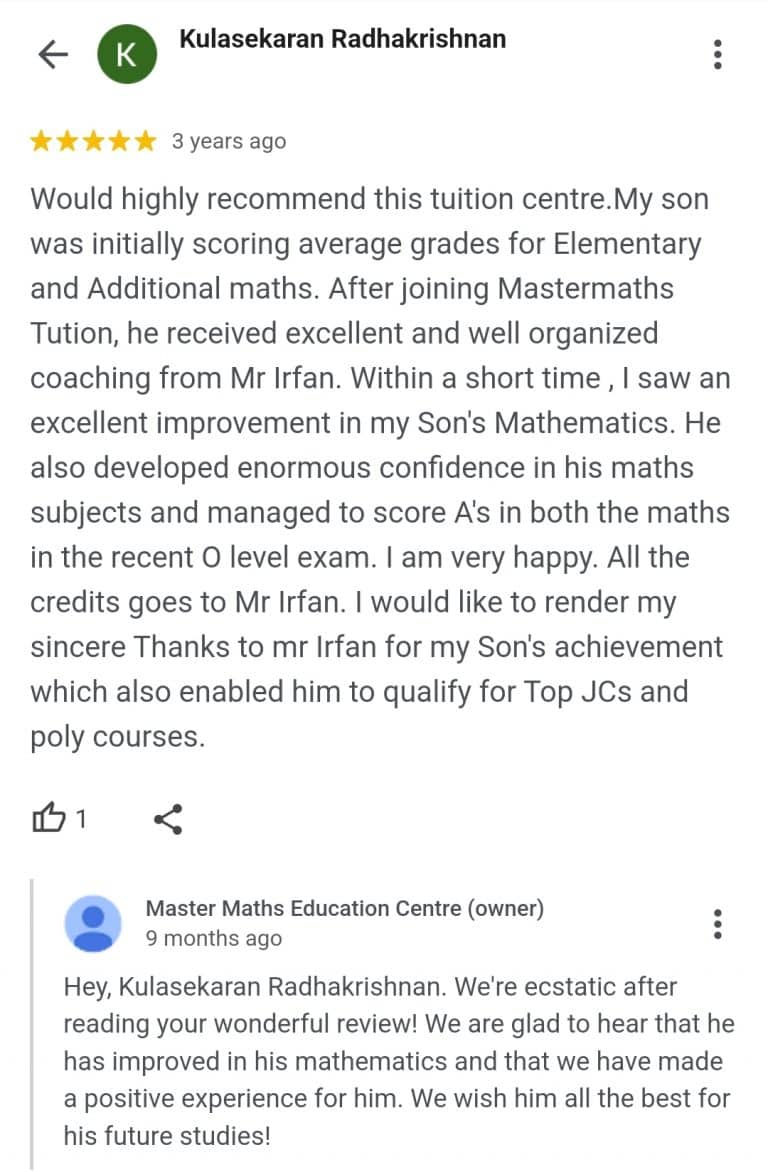Click the owner's blue profile avatar

pos(90,920)
